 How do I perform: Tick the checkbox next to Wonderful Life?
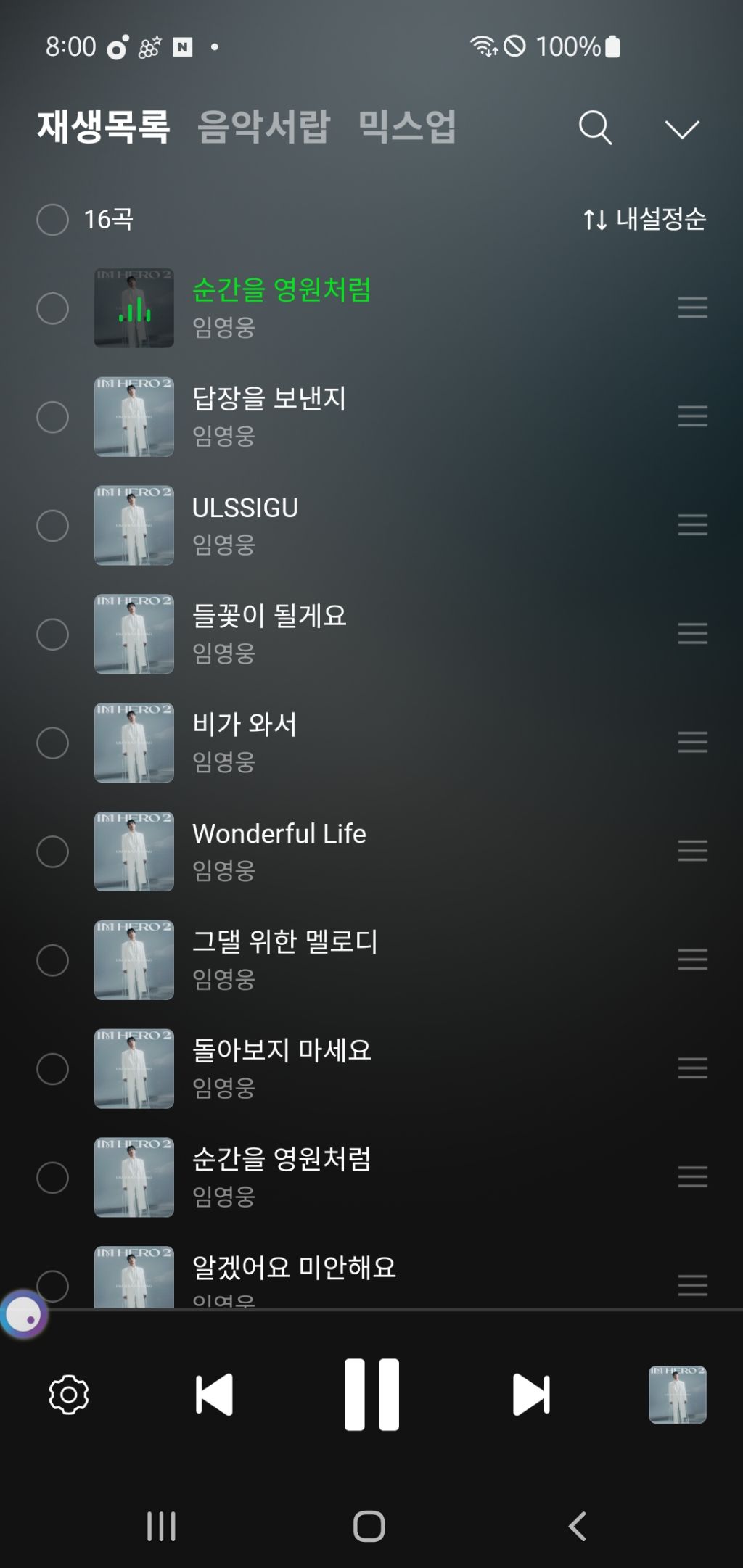[52, 851]
